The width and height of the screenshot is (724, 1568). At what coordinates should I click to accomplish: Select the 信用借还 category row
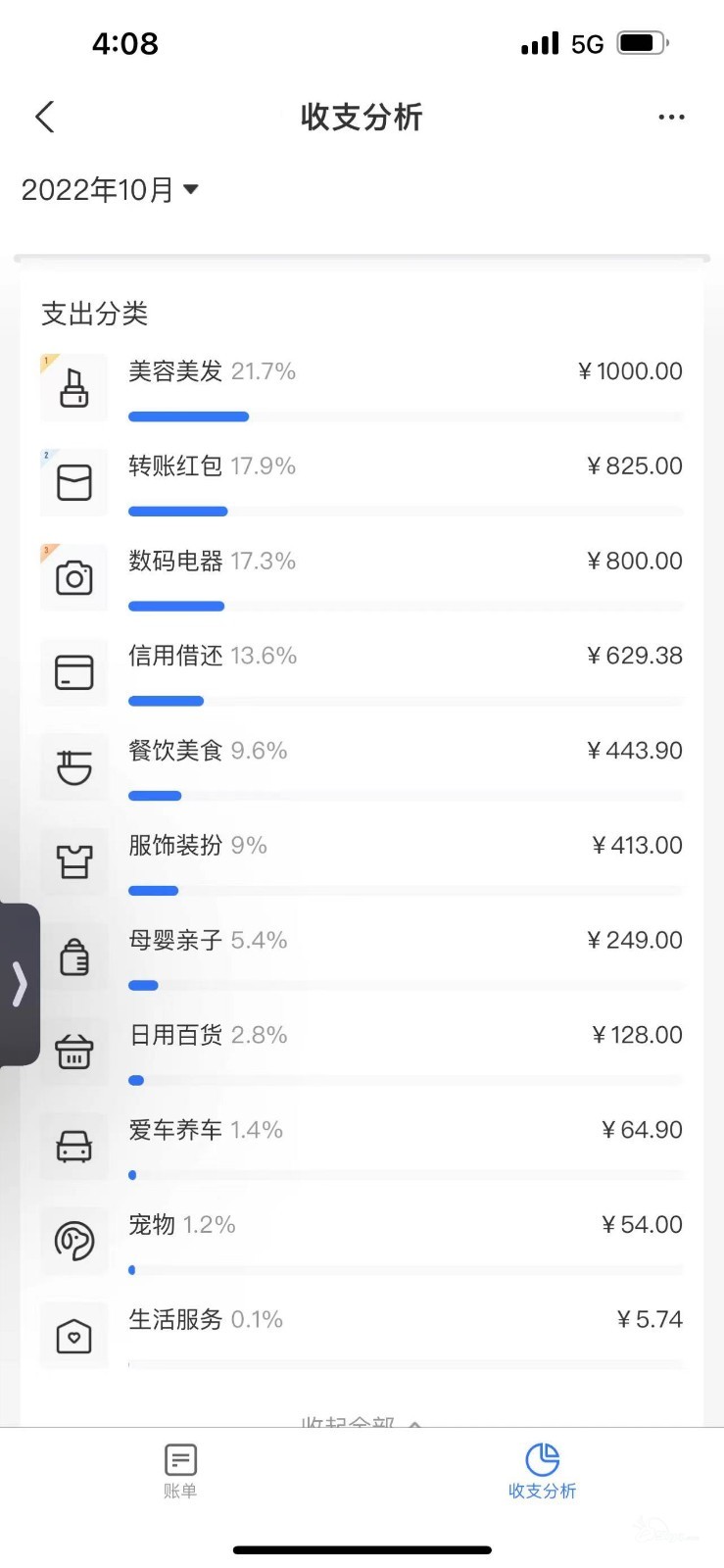coord(362,674)
